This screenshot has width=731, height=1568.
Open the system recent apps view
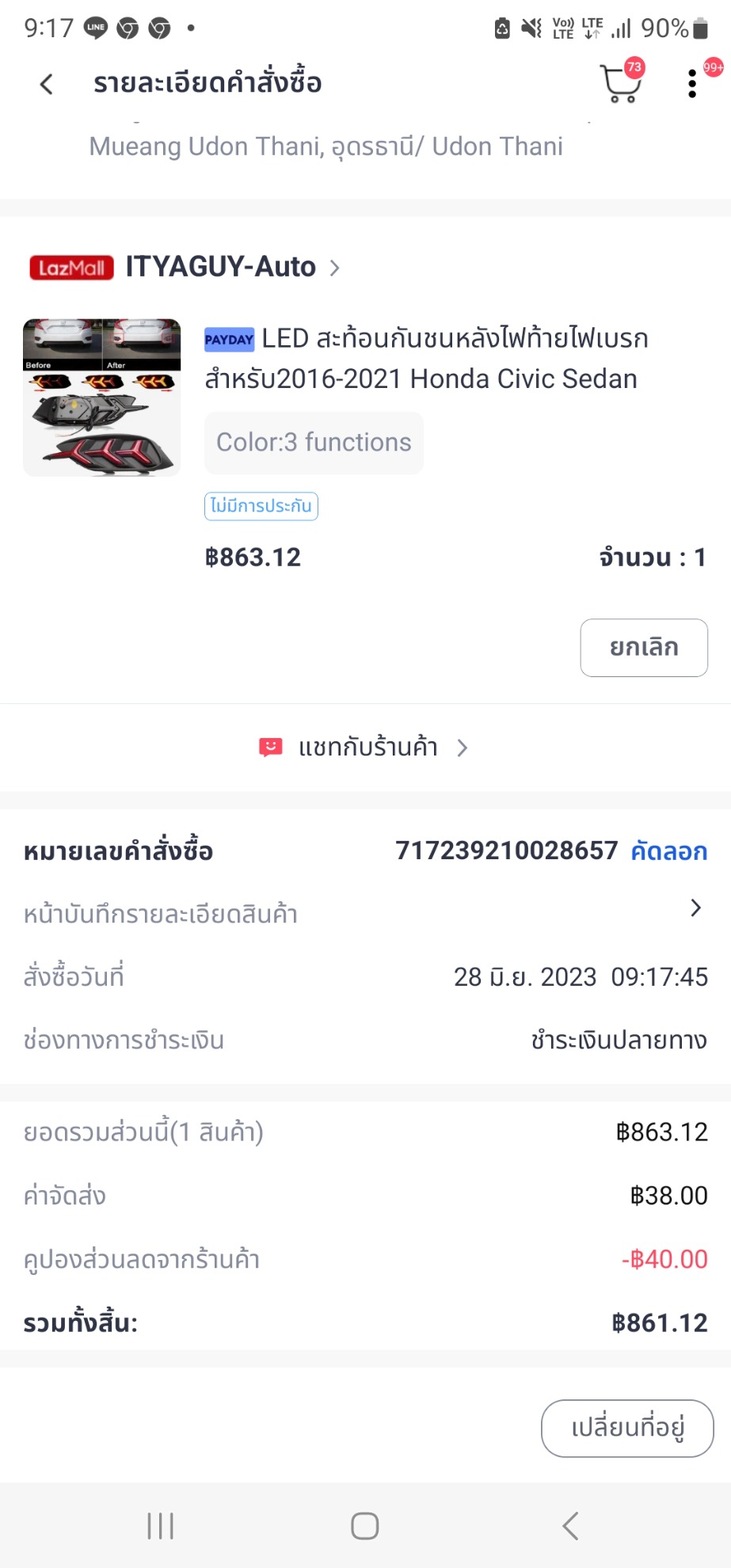coord(161,1525)
